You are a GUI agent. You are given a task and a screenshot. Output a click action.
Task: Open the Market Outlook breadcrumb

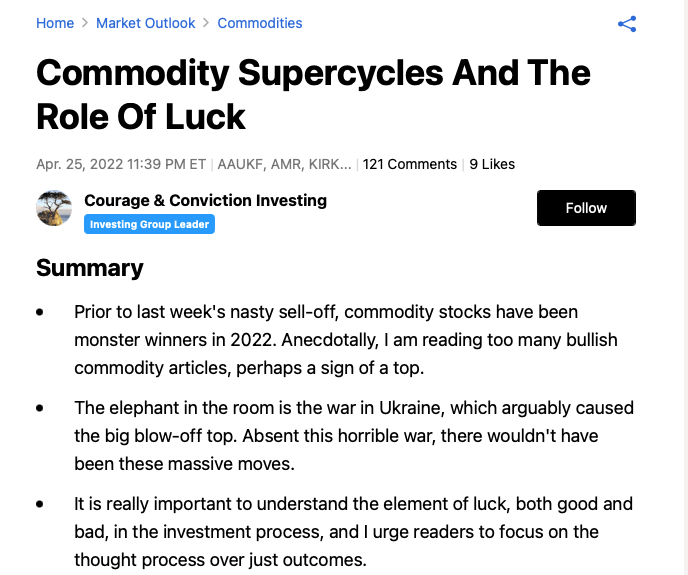(x=146, y=23)
